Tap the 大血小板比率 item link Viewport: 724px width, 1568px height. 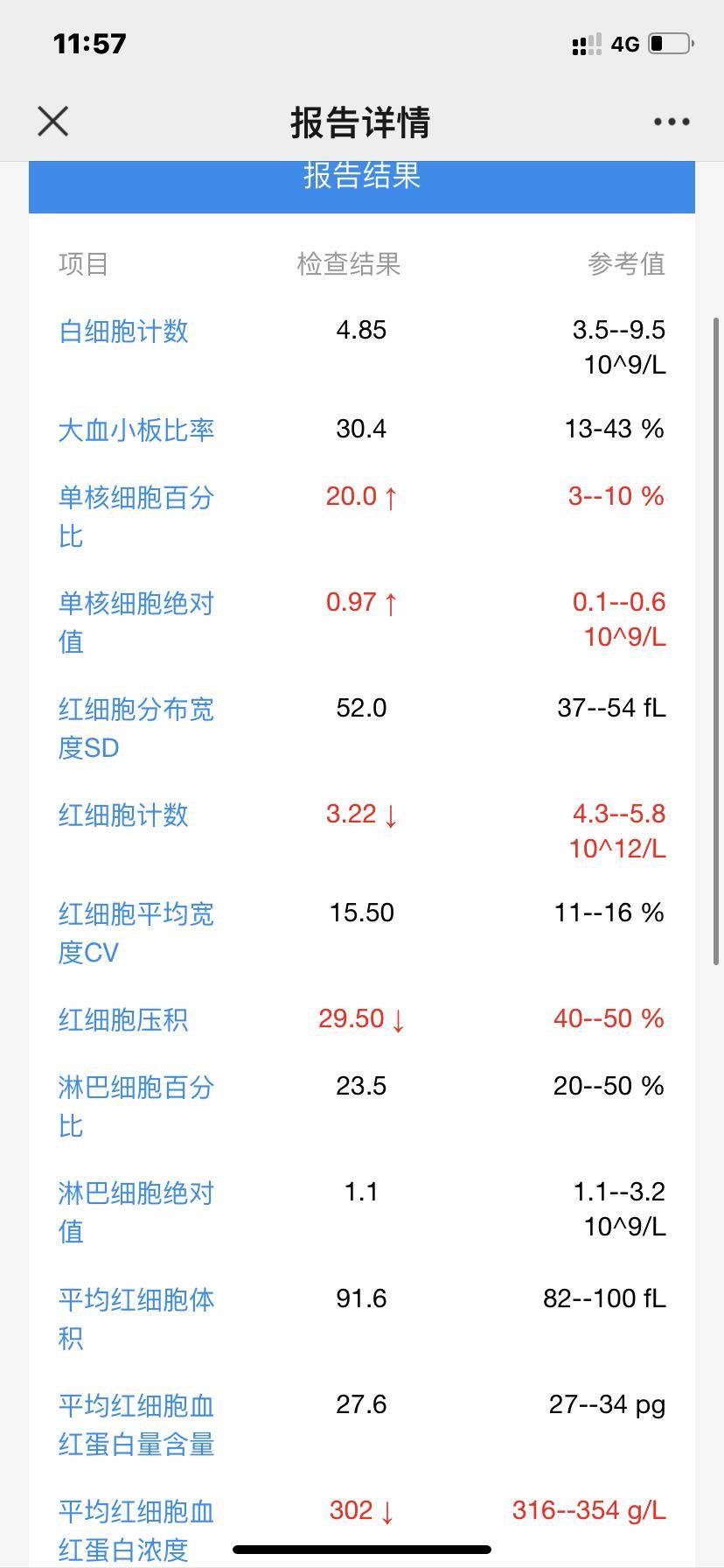(136, 430)
